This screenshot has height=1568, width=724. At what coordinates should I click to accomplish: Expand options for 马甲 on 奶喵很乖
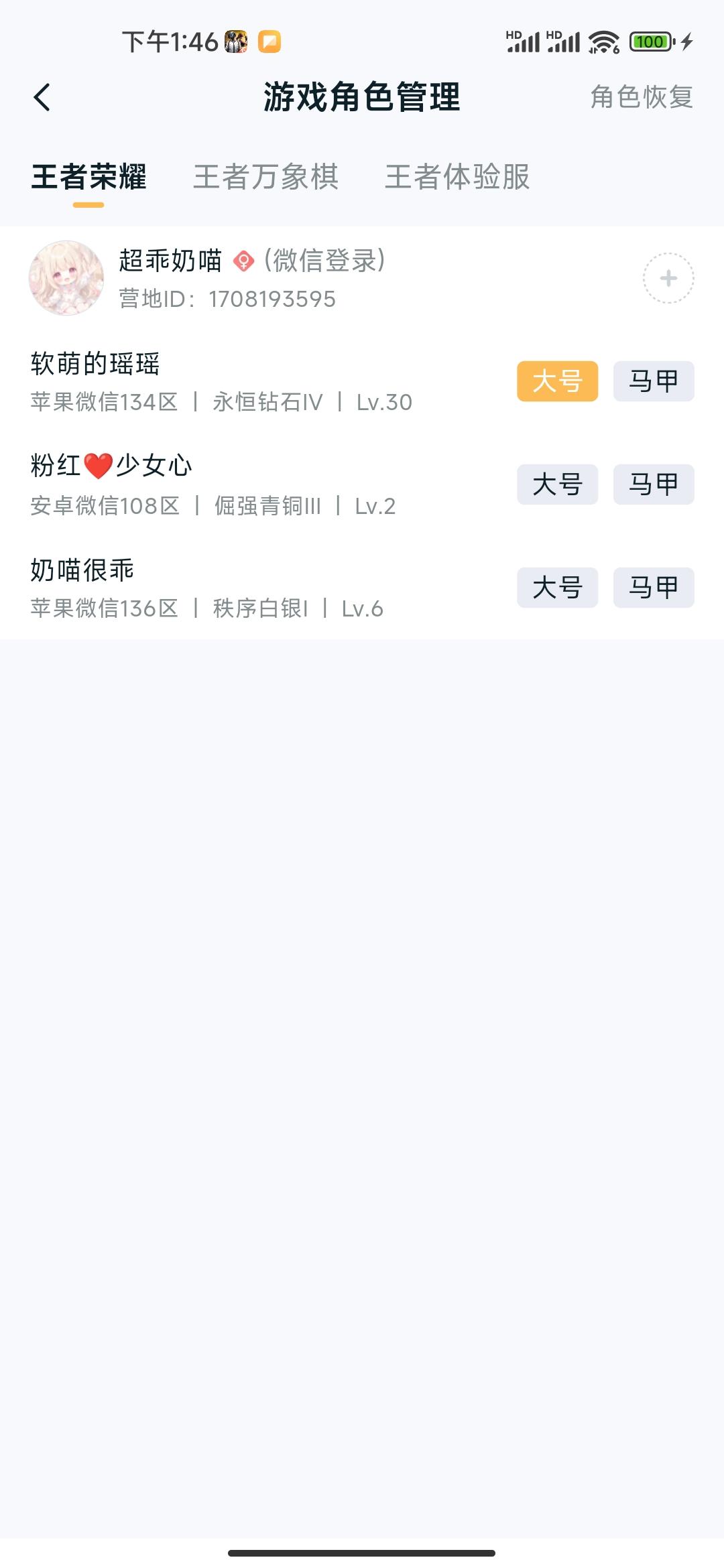(653, 588)
